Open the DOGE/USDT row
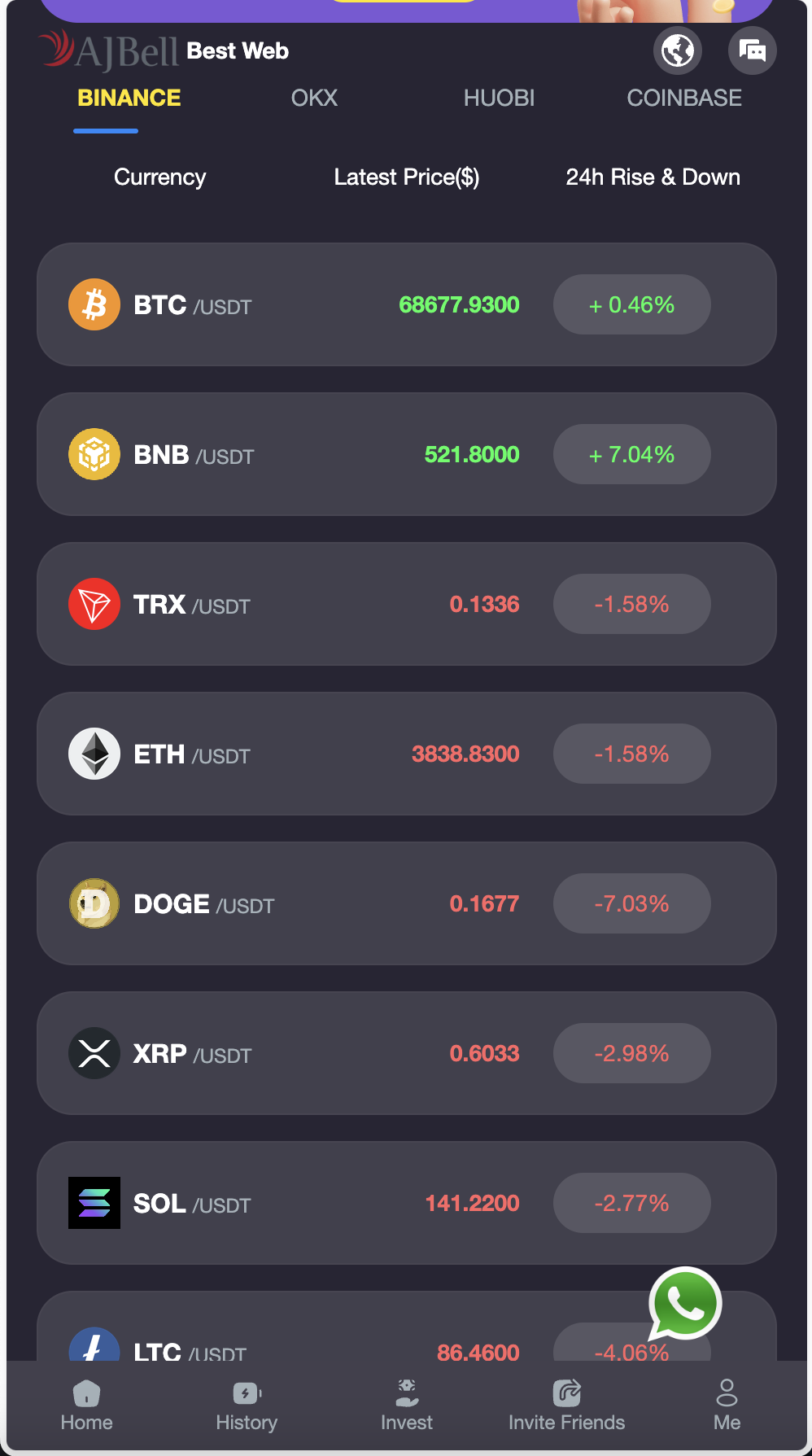This screenshot has width=812, height=1456. [x=407, y=903]
